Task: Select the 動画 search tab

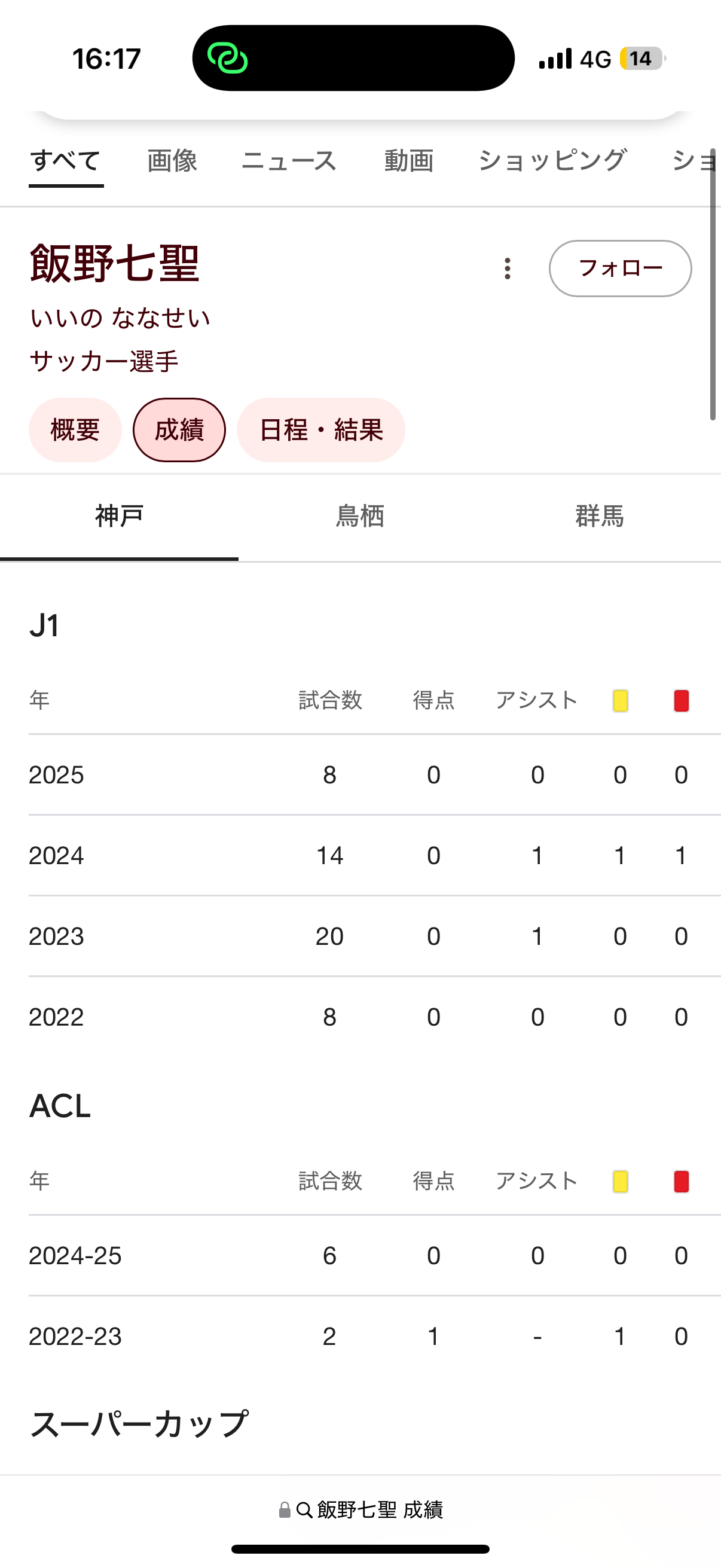Action: tap(408, 161)
